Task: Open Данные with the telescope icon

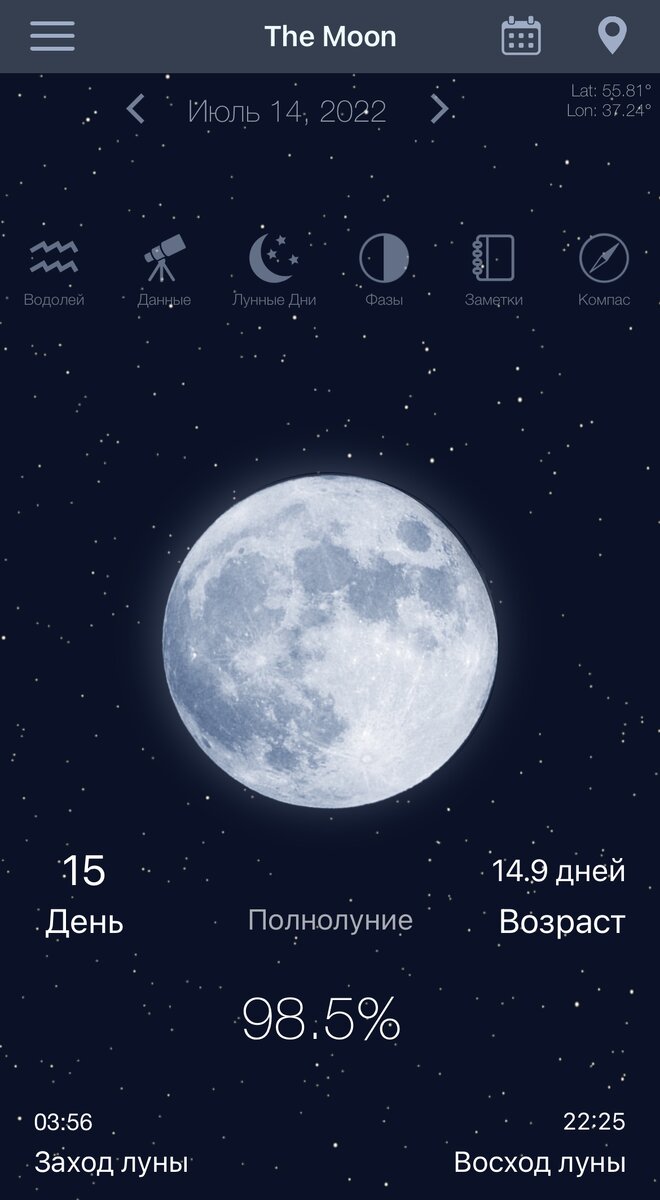Action: point(164,271)
